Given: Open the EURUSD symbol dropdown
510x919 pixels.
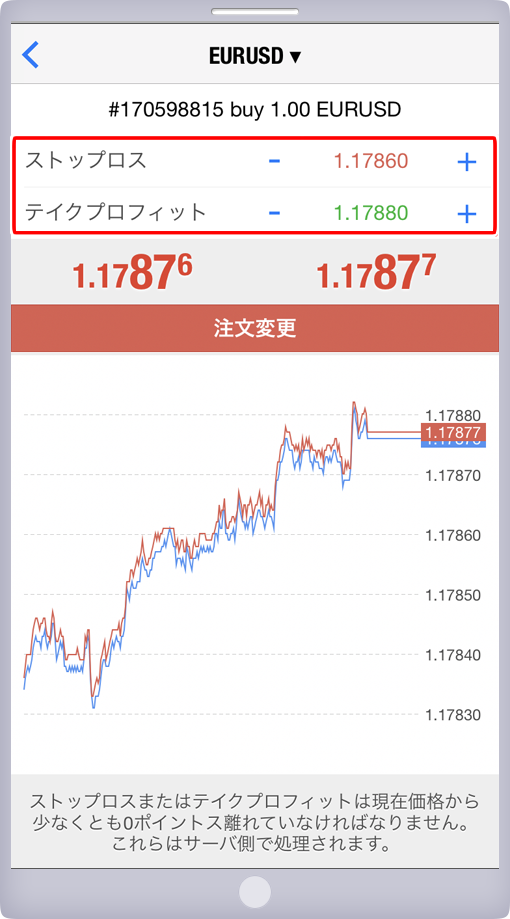Looking at the screenshot, I should (255, 56).
